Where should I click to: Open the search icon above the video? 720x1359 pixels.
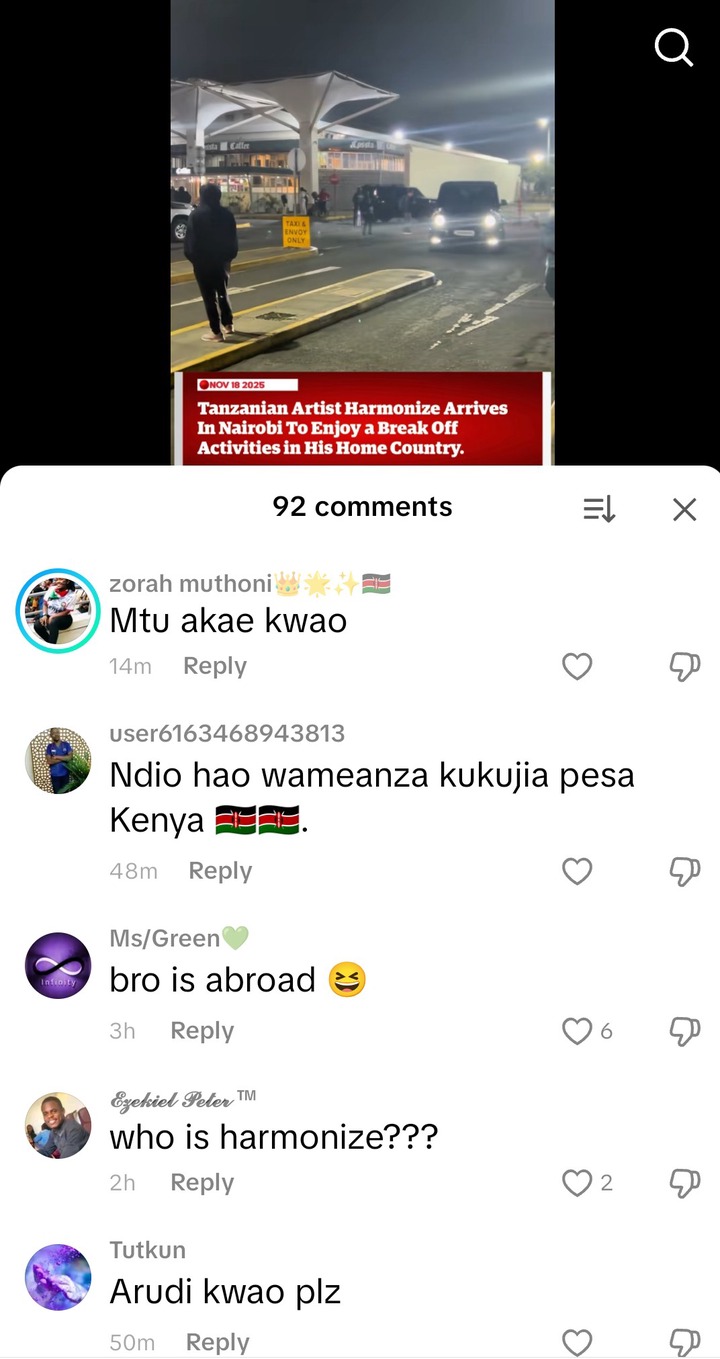coord(674,47)
